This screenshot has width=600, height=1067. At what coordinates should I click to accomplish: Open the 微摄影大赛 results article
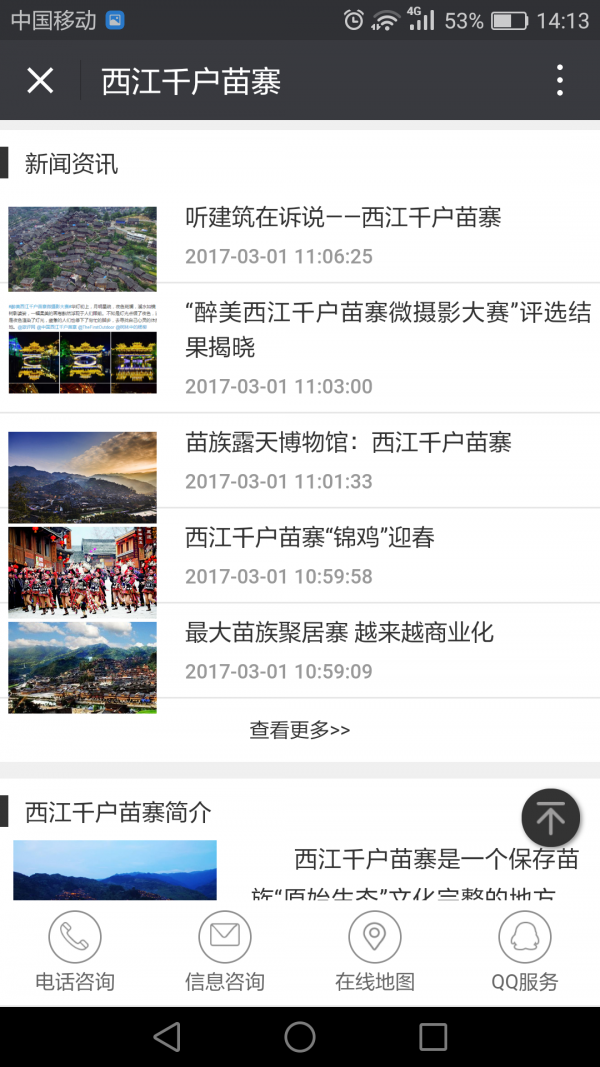point(388,330)
